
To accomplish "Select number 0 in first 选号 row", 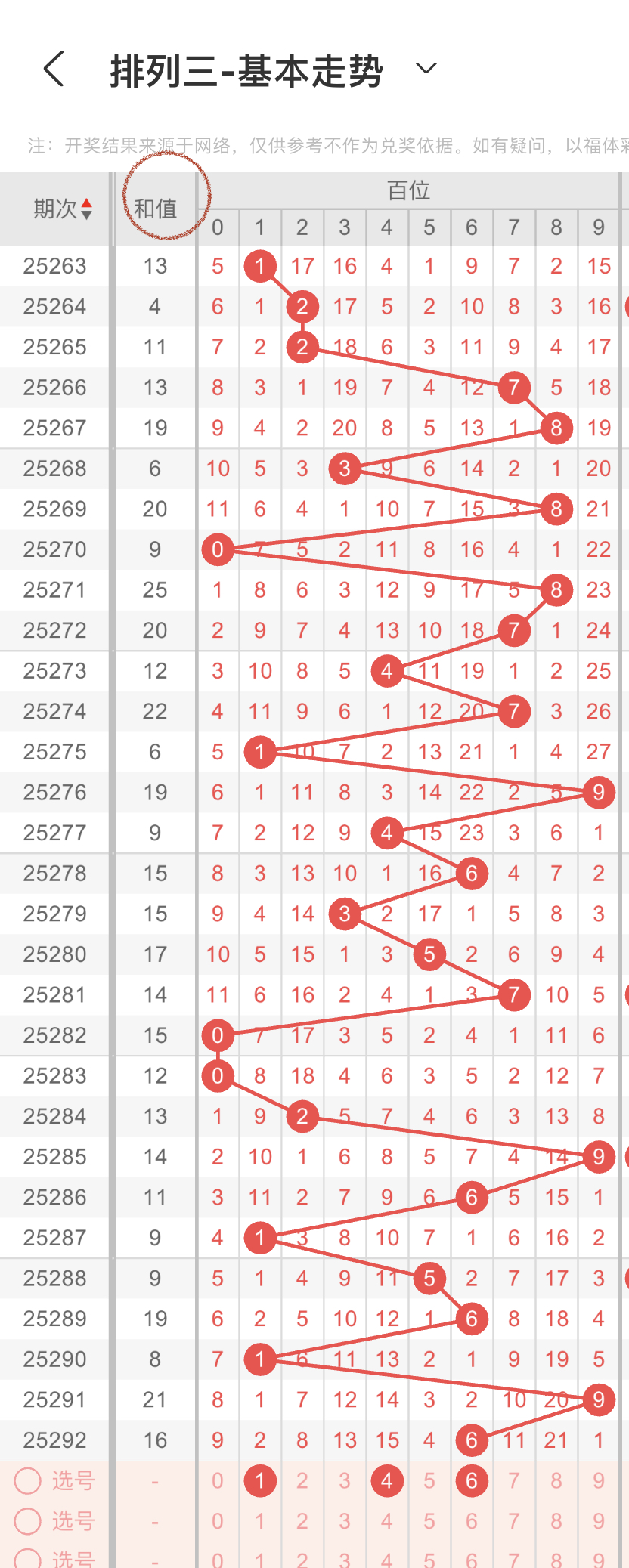I will tap(218, 1480).
